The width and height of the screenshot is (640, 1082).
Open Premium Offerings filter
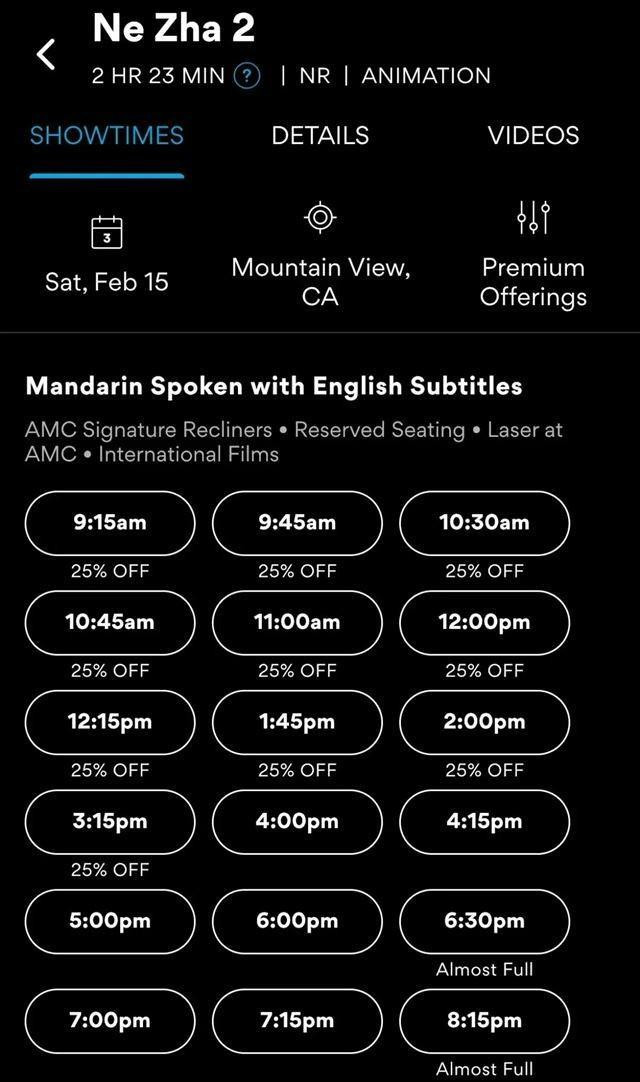click(533, 254)
